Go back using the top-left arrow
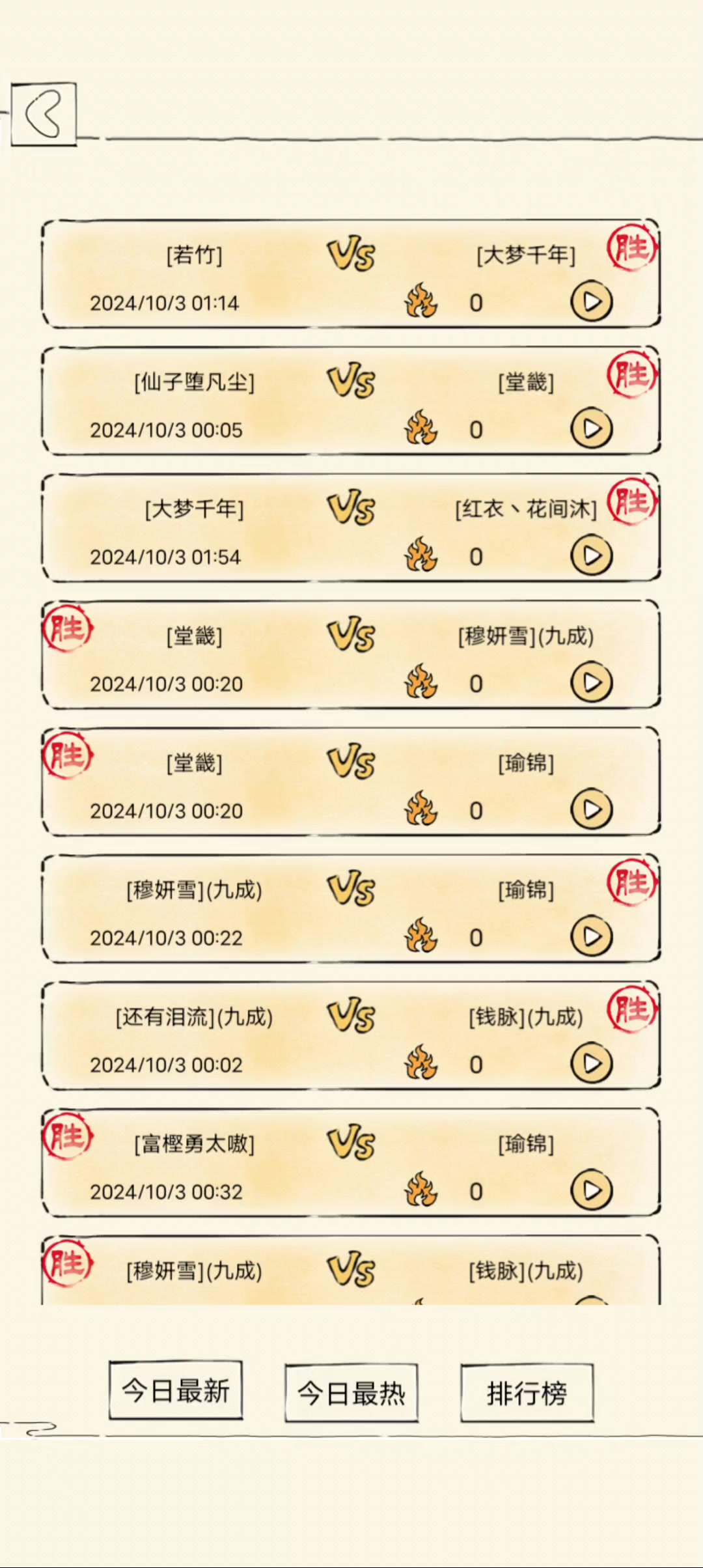Screen dimensions: 703x1568 pos(44,114)
